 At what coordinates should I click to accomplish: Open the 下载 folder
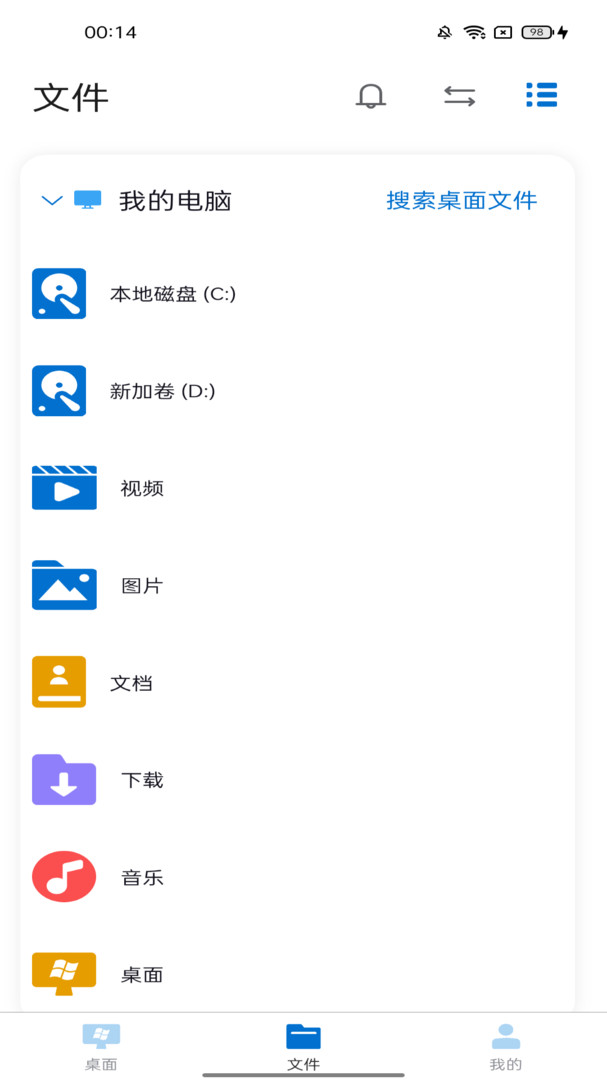pyautogui.click(x=142, y=780)
